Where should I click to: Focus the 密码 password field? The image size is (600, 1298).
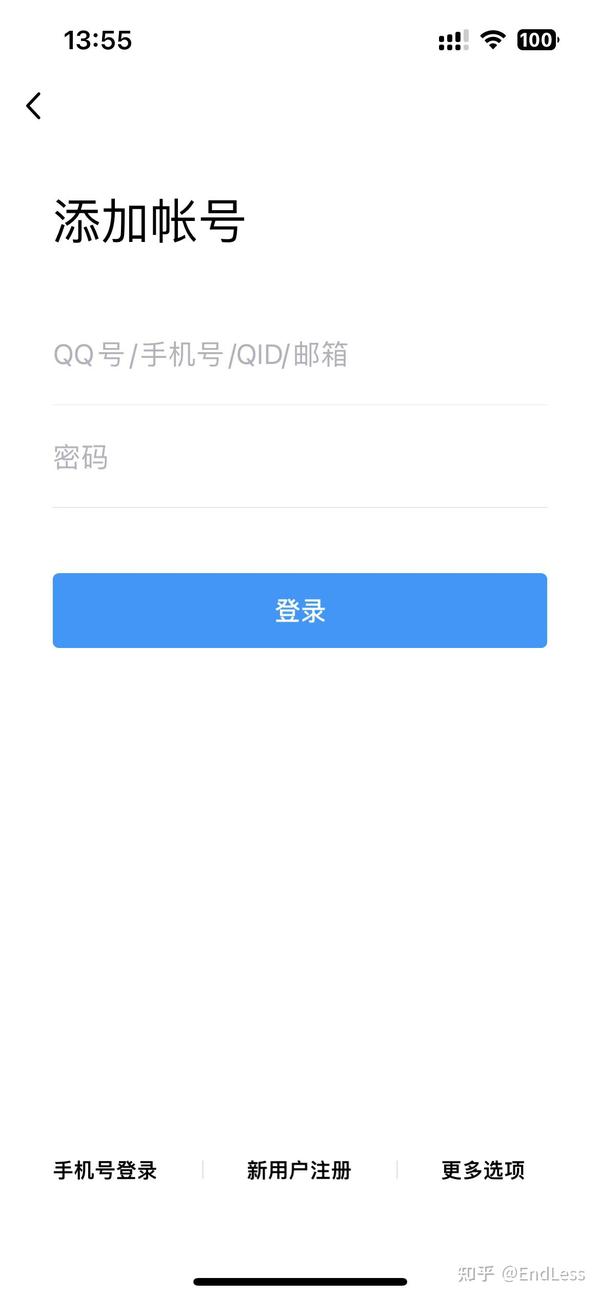300,458
